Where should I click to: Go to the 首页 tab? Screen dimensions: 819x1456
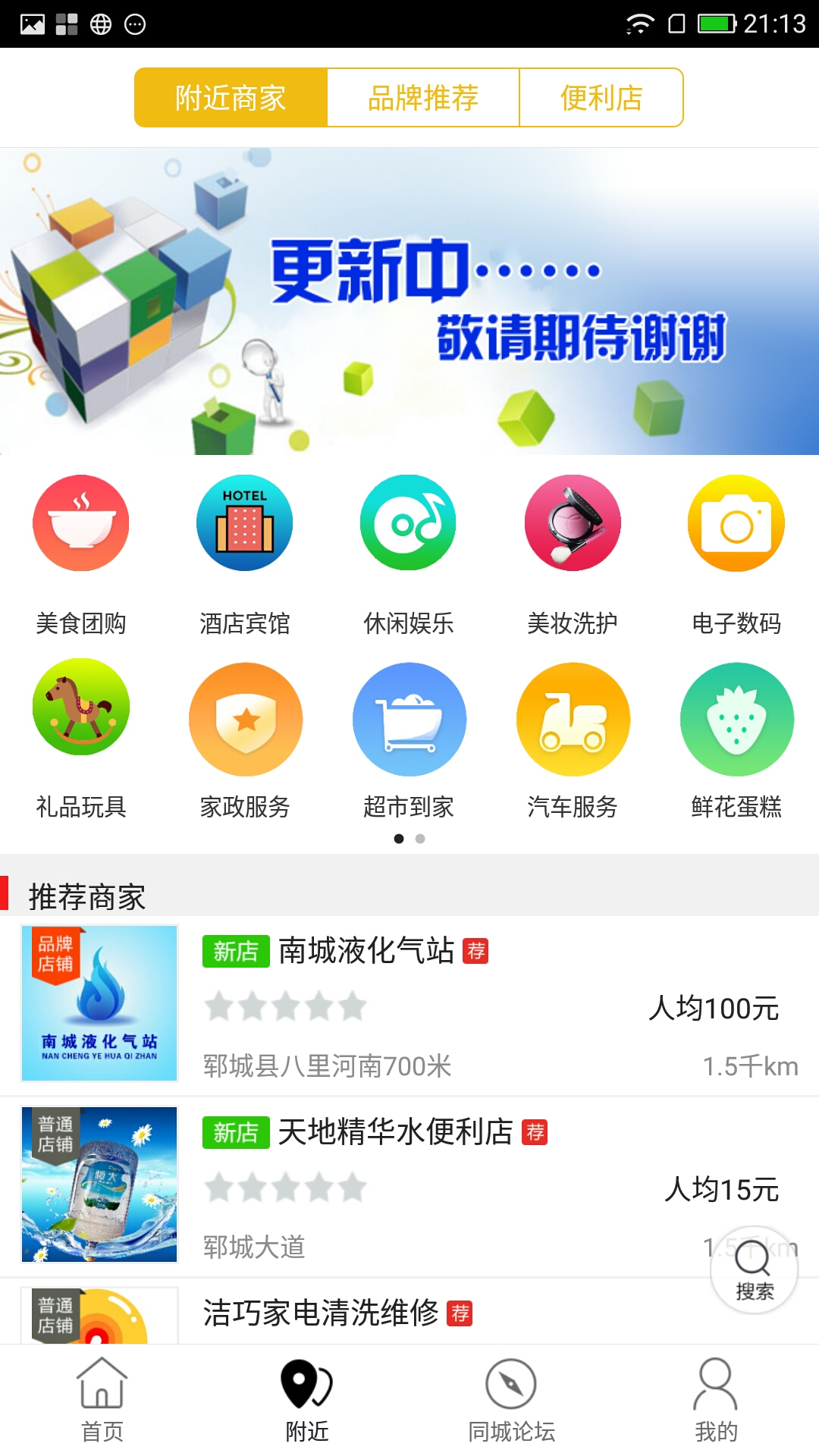click(x=102, y=1400)
